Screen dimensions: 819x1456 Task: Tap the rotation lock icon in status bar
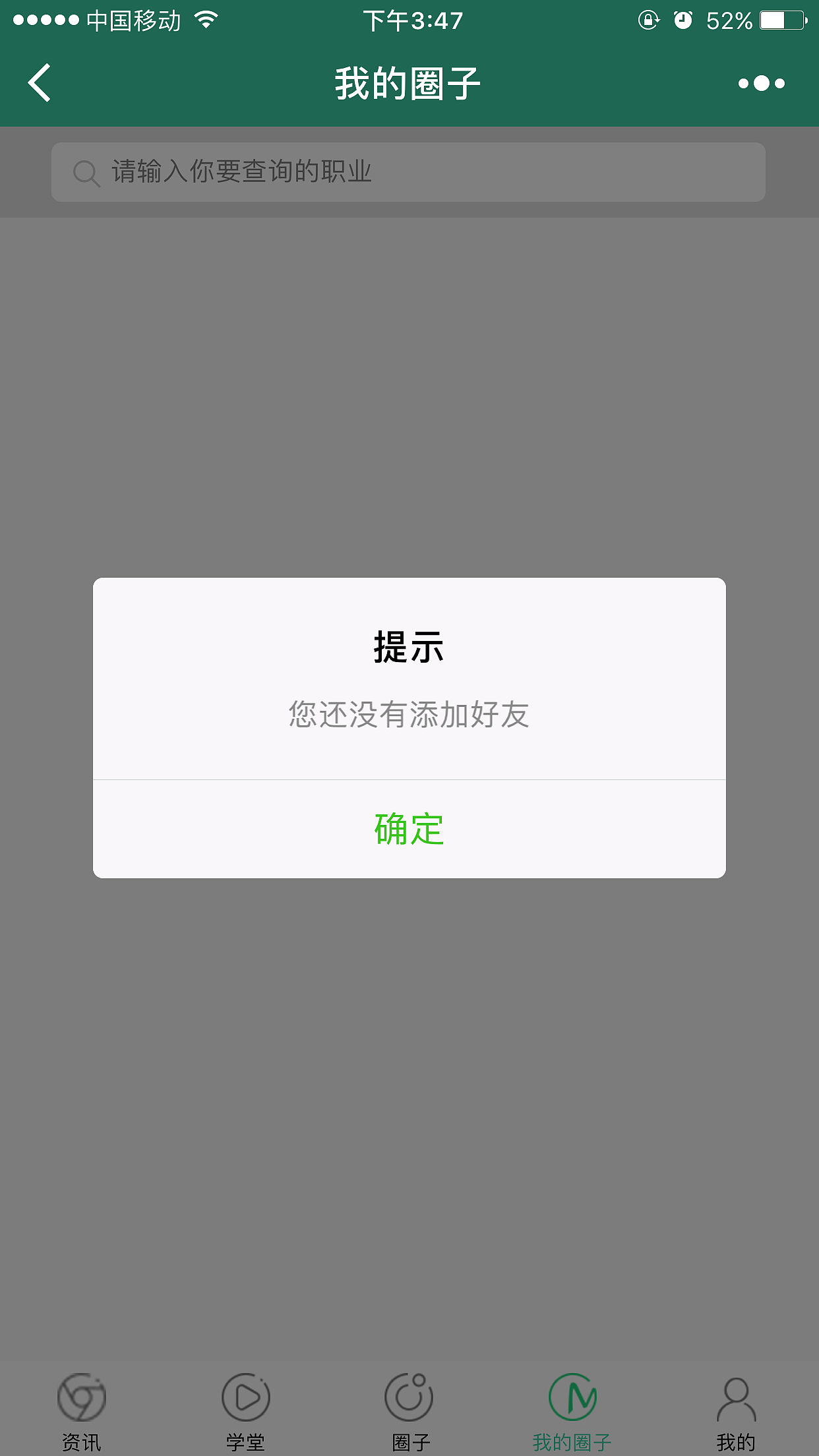coord(648,21)
